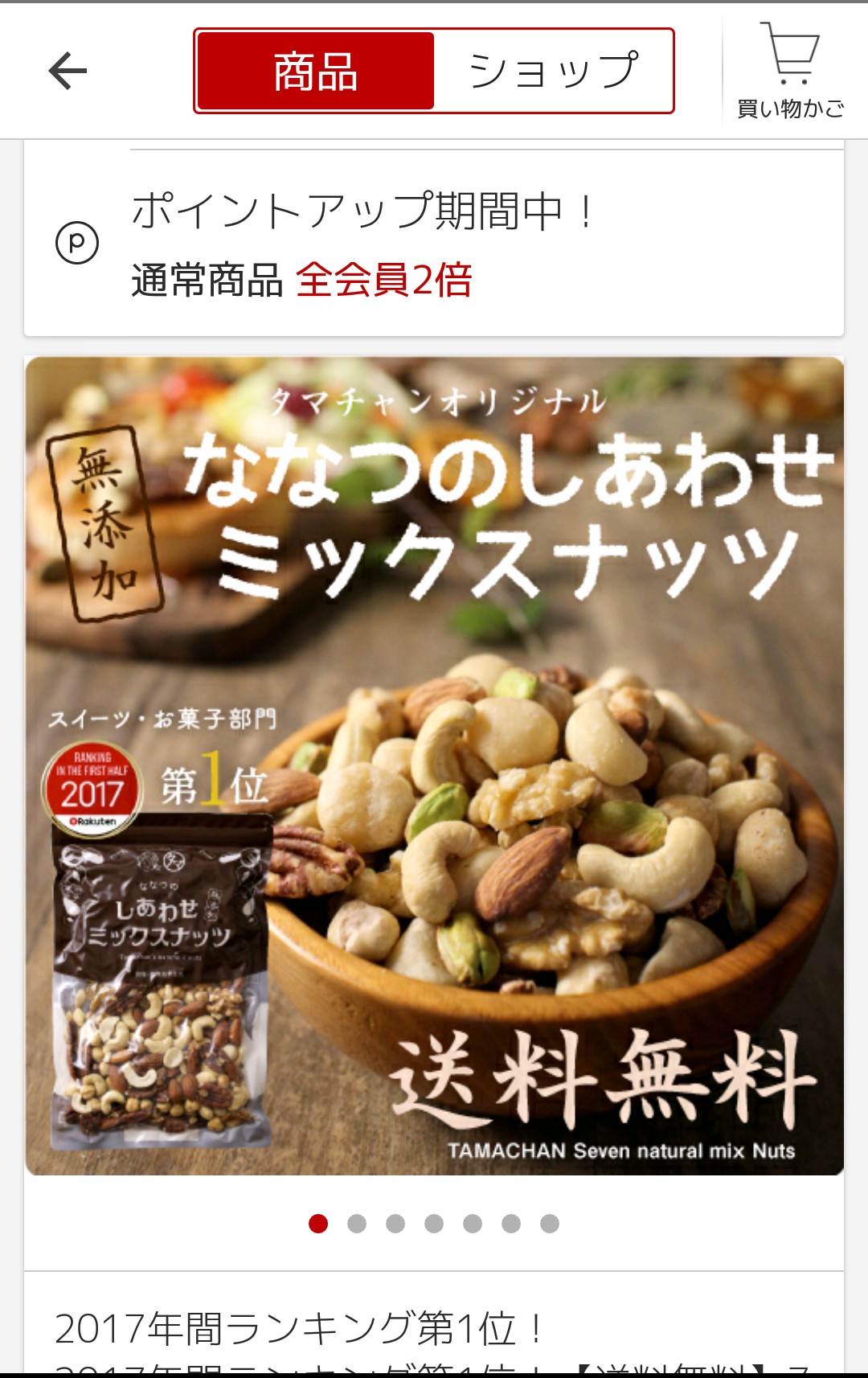This screenshot has width=868, height=1378.
Task: Go back using the arrow icon
Action: tap(68, 71)
